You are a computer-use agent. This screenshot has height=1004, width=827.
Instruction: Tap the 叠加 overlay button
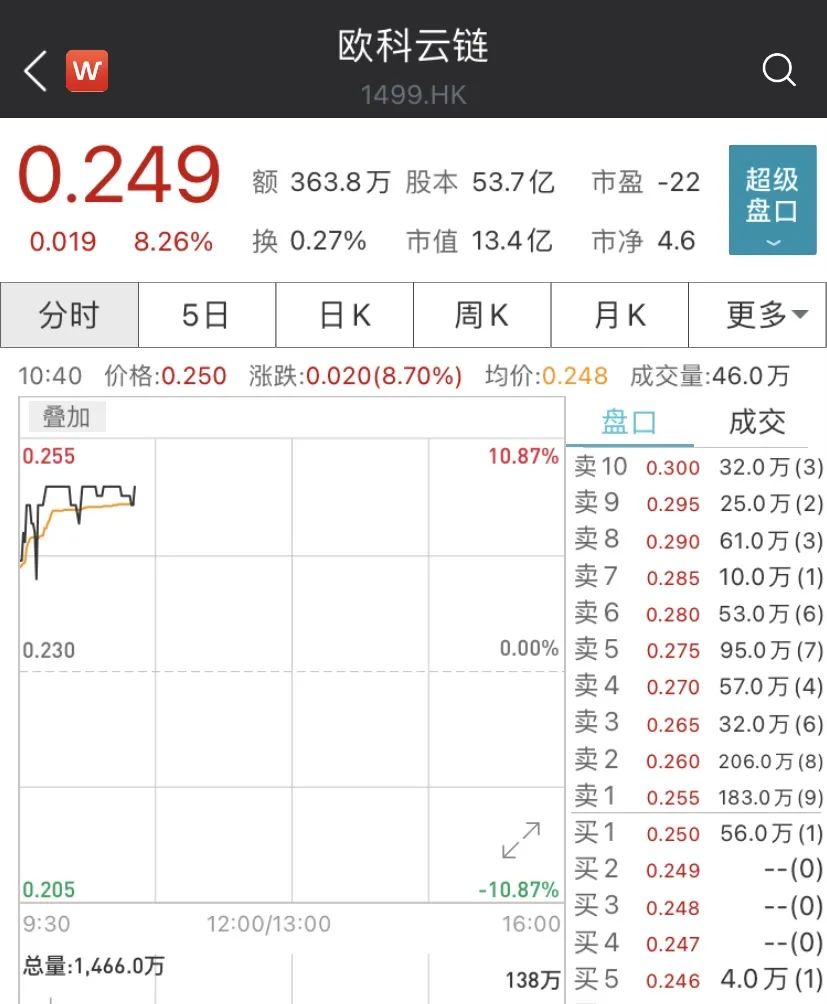click(66, 417)
